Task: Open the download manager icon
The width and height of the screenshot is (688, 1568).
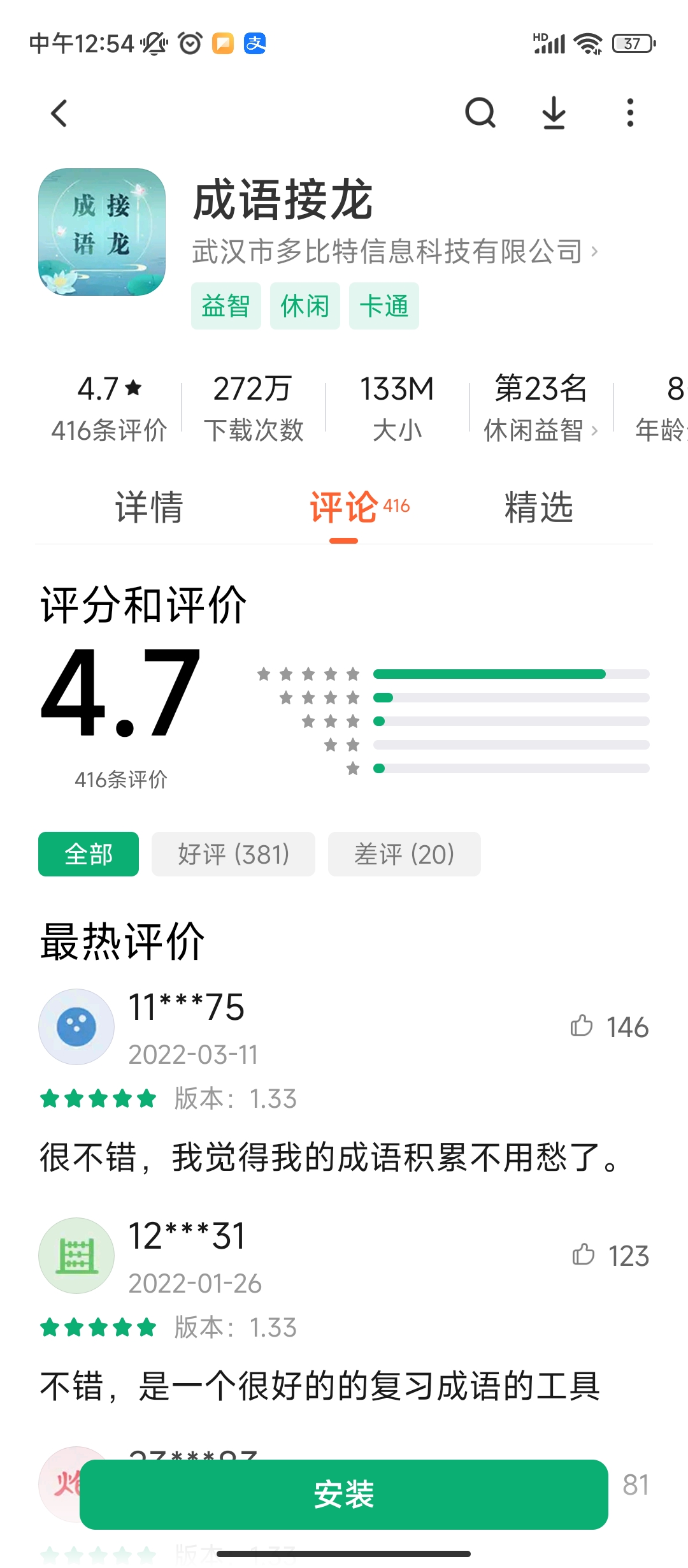Action: [x=554, y=113]
